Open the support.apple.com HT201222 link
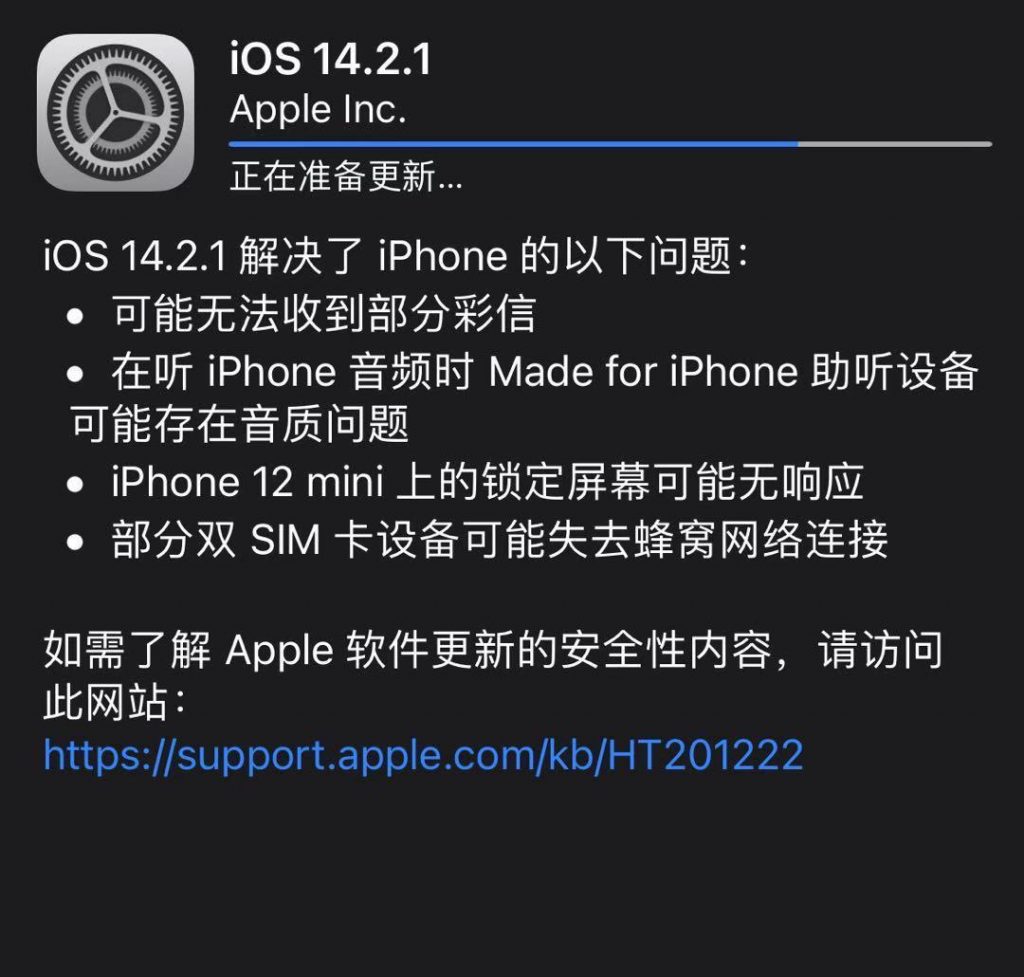This screenshot has width=1024, height=977. pos(423,754)
